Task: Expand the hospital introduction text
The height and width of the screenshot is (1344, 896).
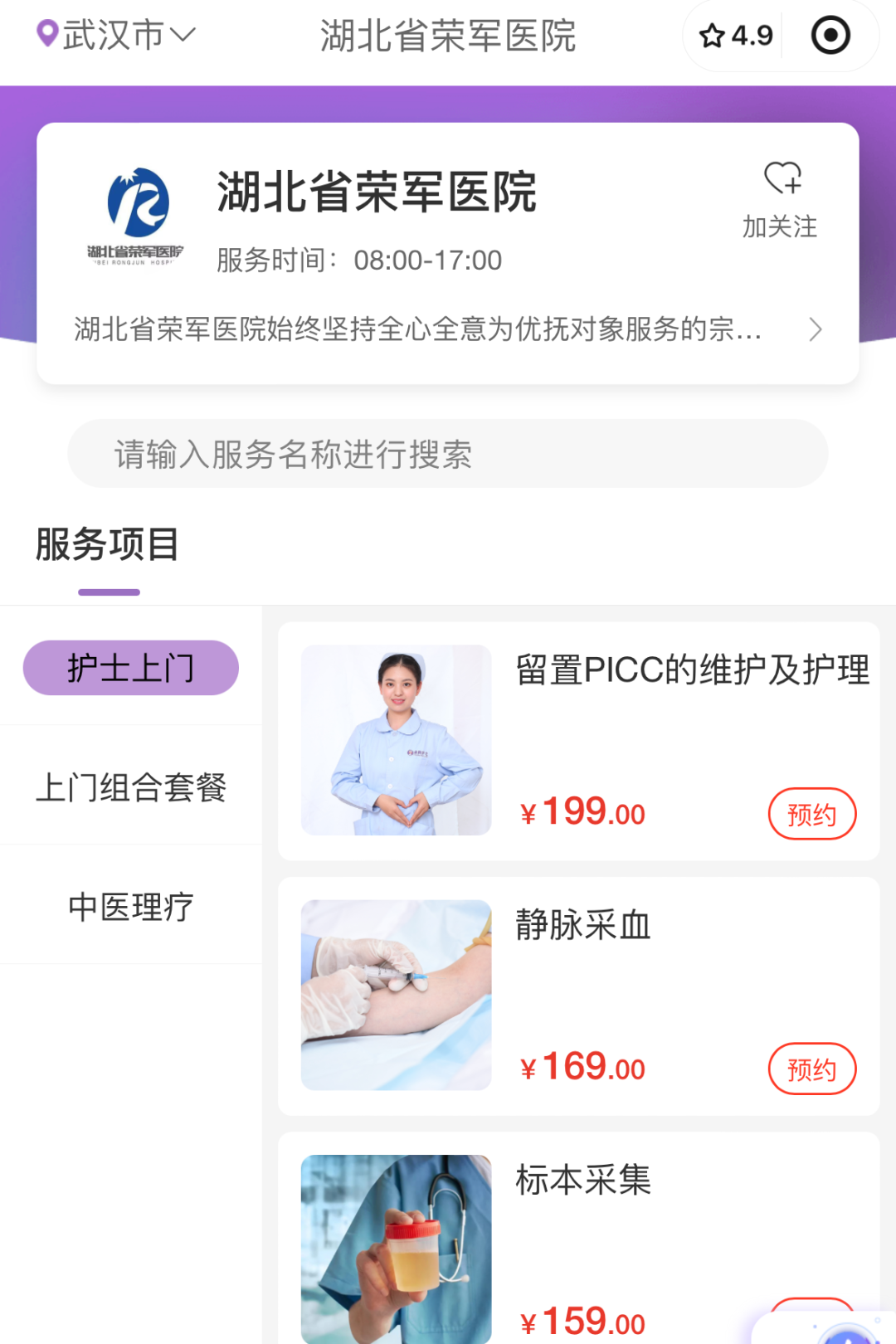Action: 815,330
